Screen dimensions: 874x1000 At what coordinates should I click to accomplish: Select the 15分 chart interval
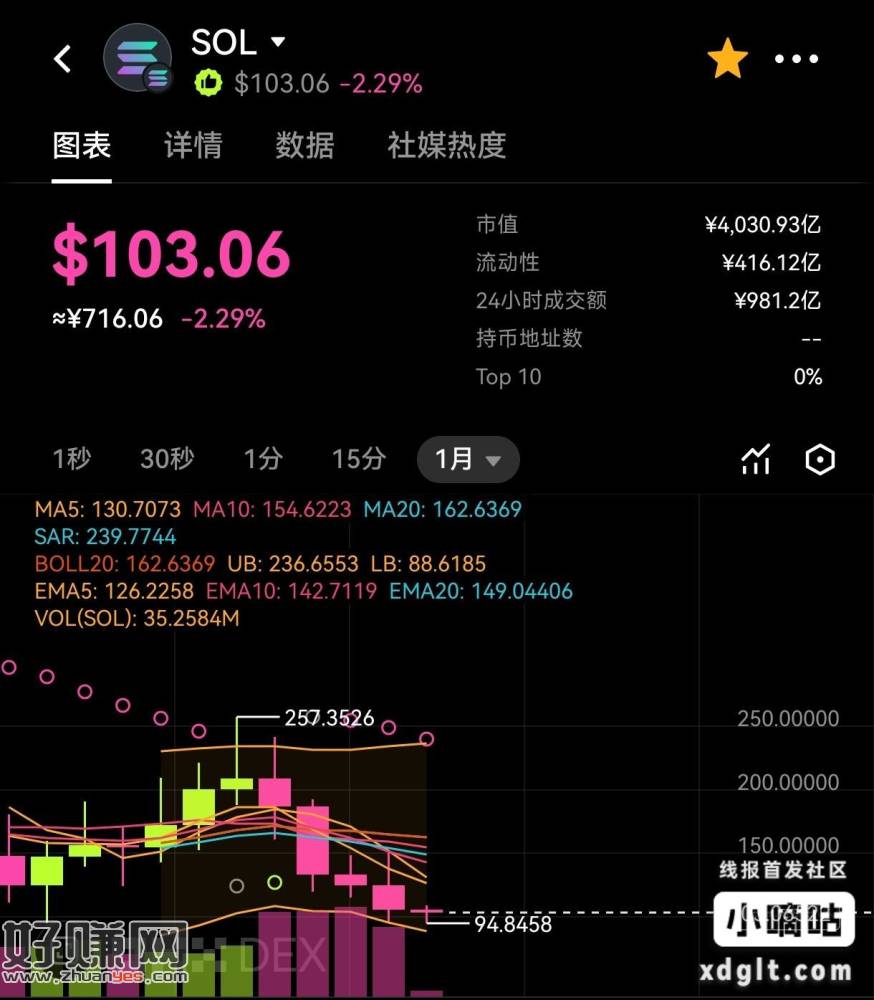click(358, 459)
